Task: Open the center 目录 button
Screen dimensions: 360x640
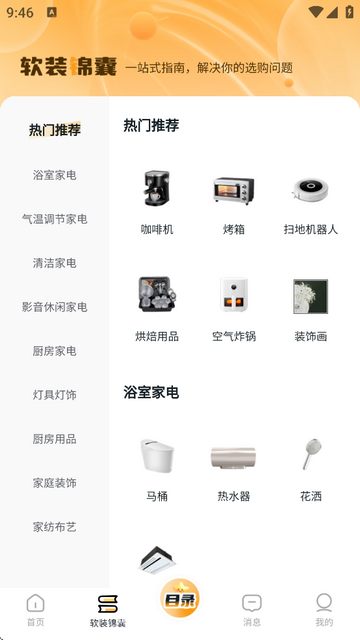Action: (x=180, y=599)
